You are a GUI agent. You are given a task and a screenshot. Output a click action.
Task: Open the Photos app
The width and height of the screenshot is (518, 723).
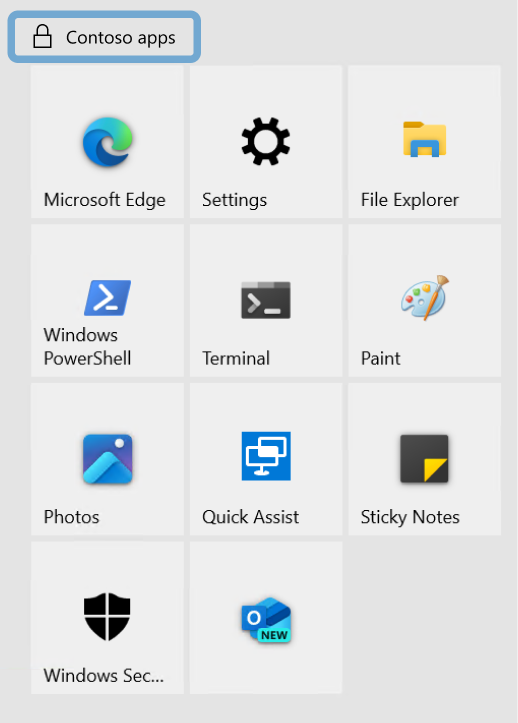107,459
